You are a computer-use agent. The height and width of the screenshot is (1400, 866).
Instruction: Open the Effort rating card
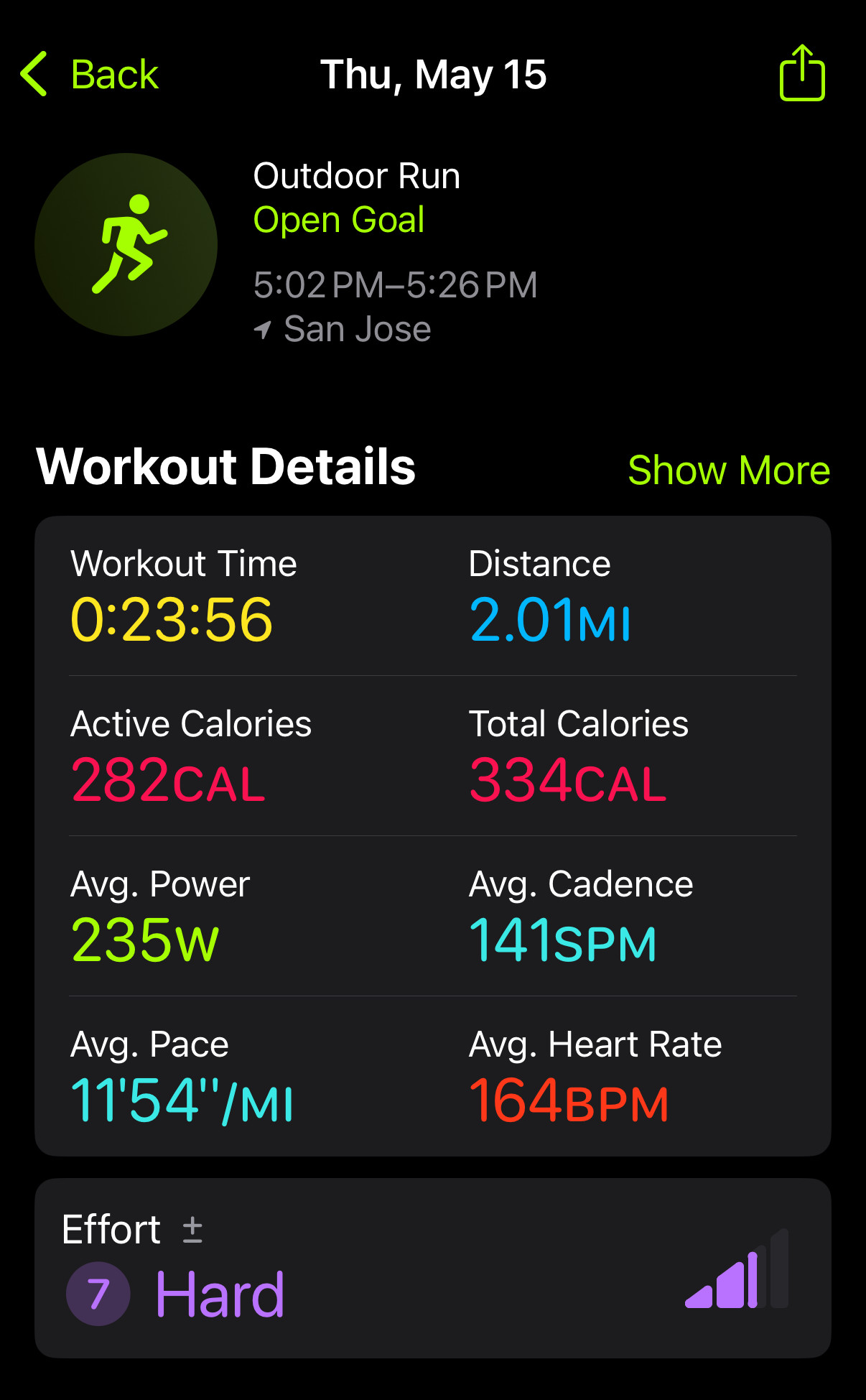(x=433, y=1268)
